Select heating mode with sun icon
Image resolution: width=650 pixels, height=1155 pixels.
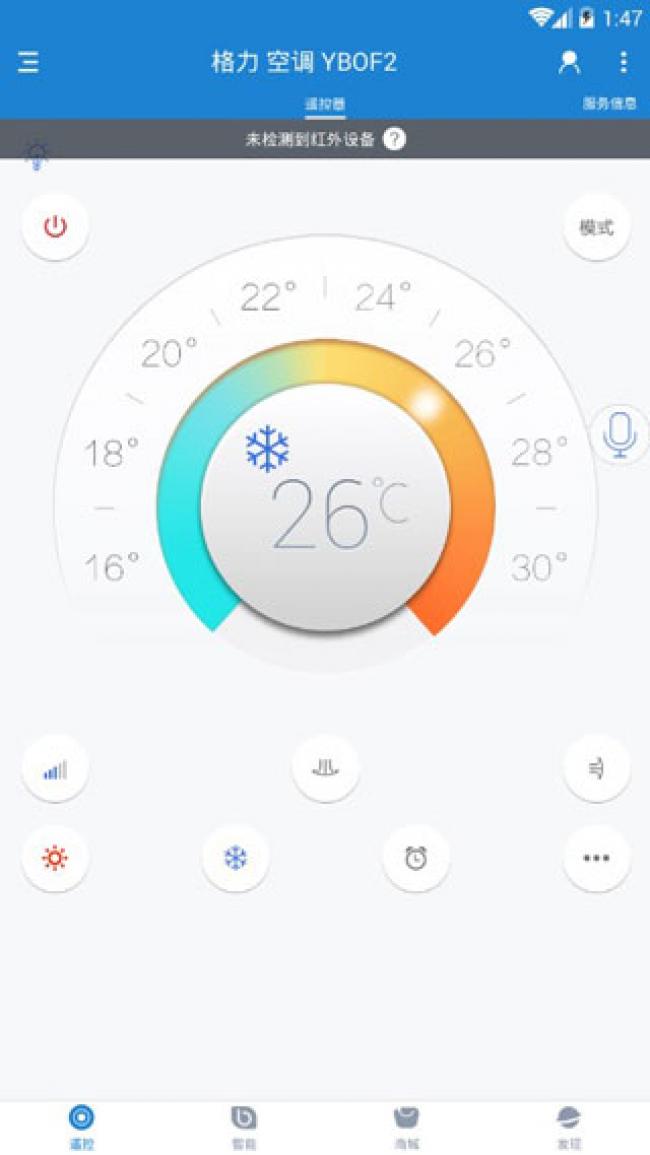(55, 858)
